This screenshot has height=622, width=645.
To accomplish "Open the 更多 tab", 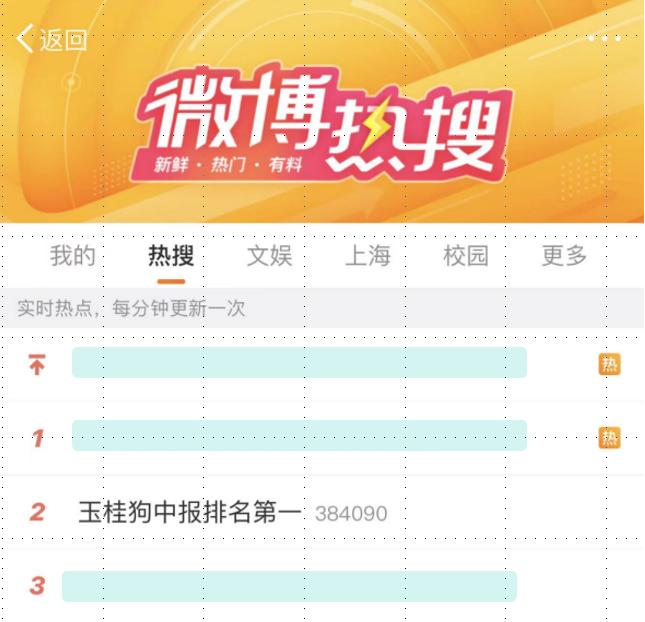I will 564,256.
